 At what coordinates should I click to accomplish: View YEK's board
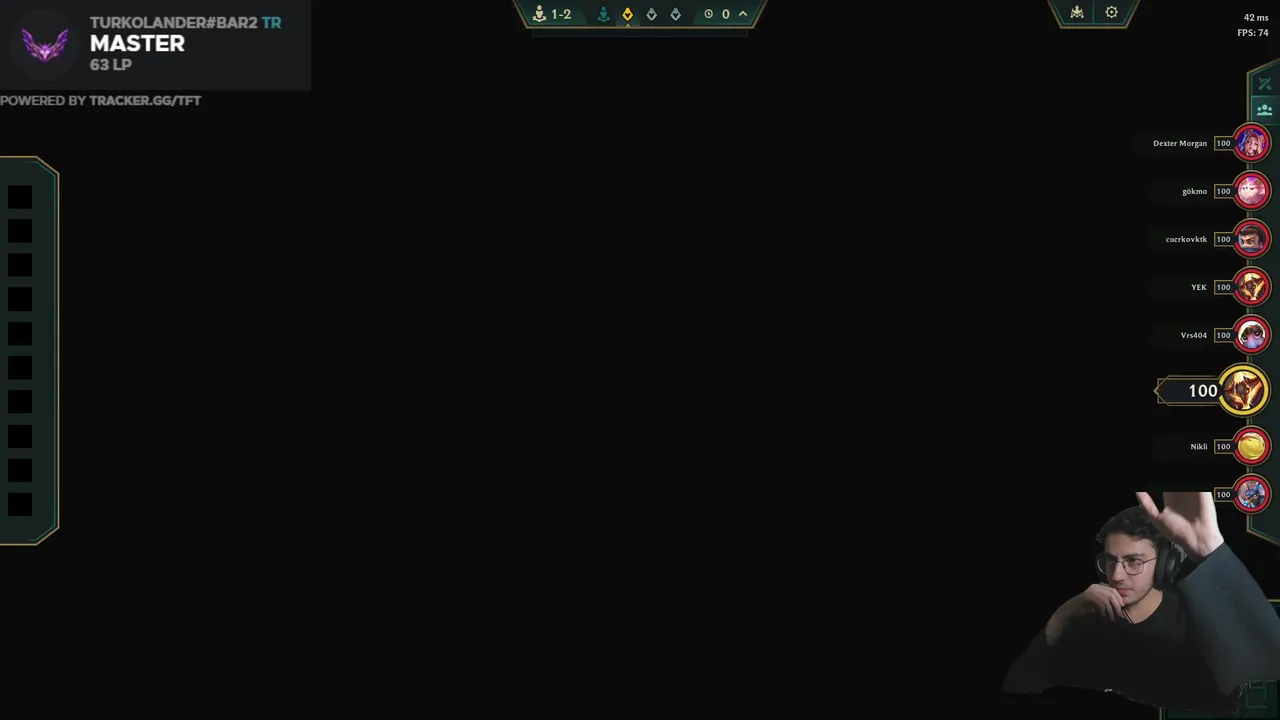[1251, 287]
